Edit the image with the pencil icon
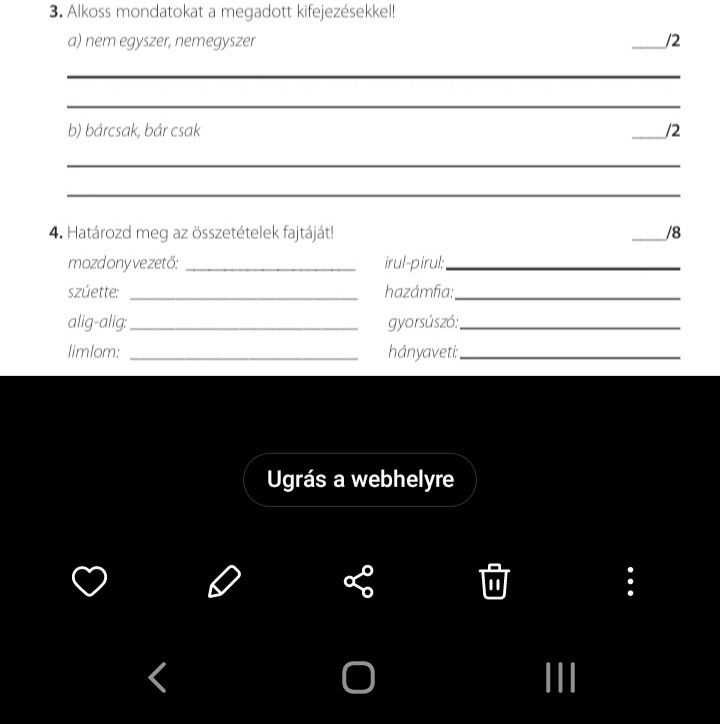 (224, 581)
